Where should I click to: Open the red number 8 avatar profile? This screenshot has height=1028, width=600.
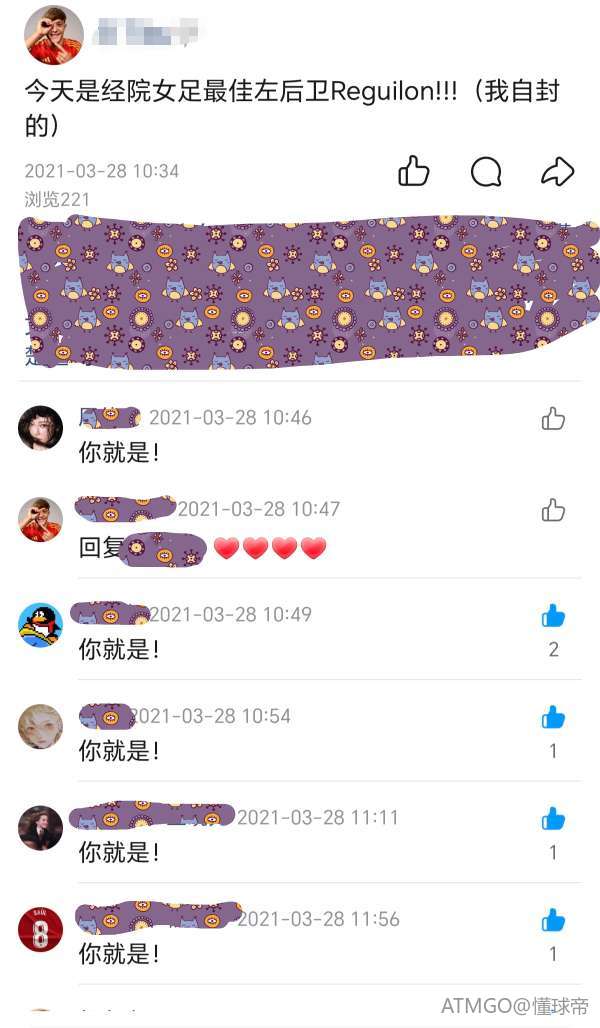(41, 929)
